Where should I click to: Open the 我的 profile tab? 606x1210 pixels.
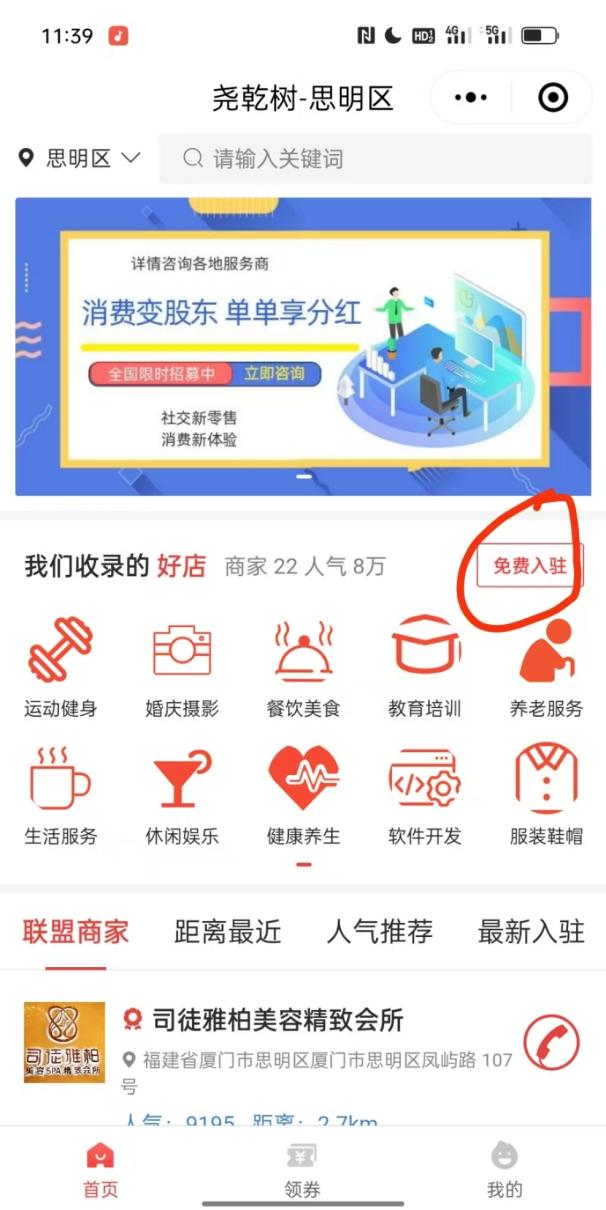click(x=504, y=1170)
